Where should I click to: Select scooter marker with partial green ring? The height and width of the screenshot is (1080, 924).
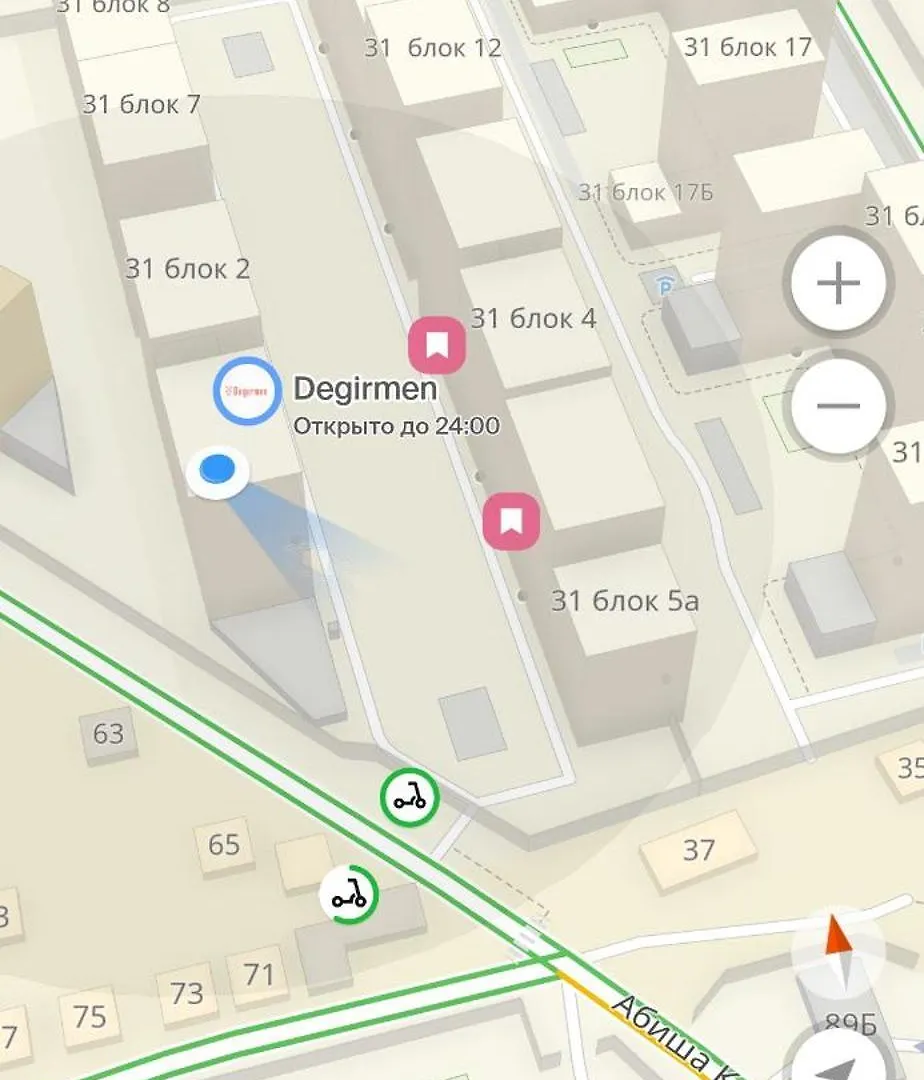[x=349, y=894]
